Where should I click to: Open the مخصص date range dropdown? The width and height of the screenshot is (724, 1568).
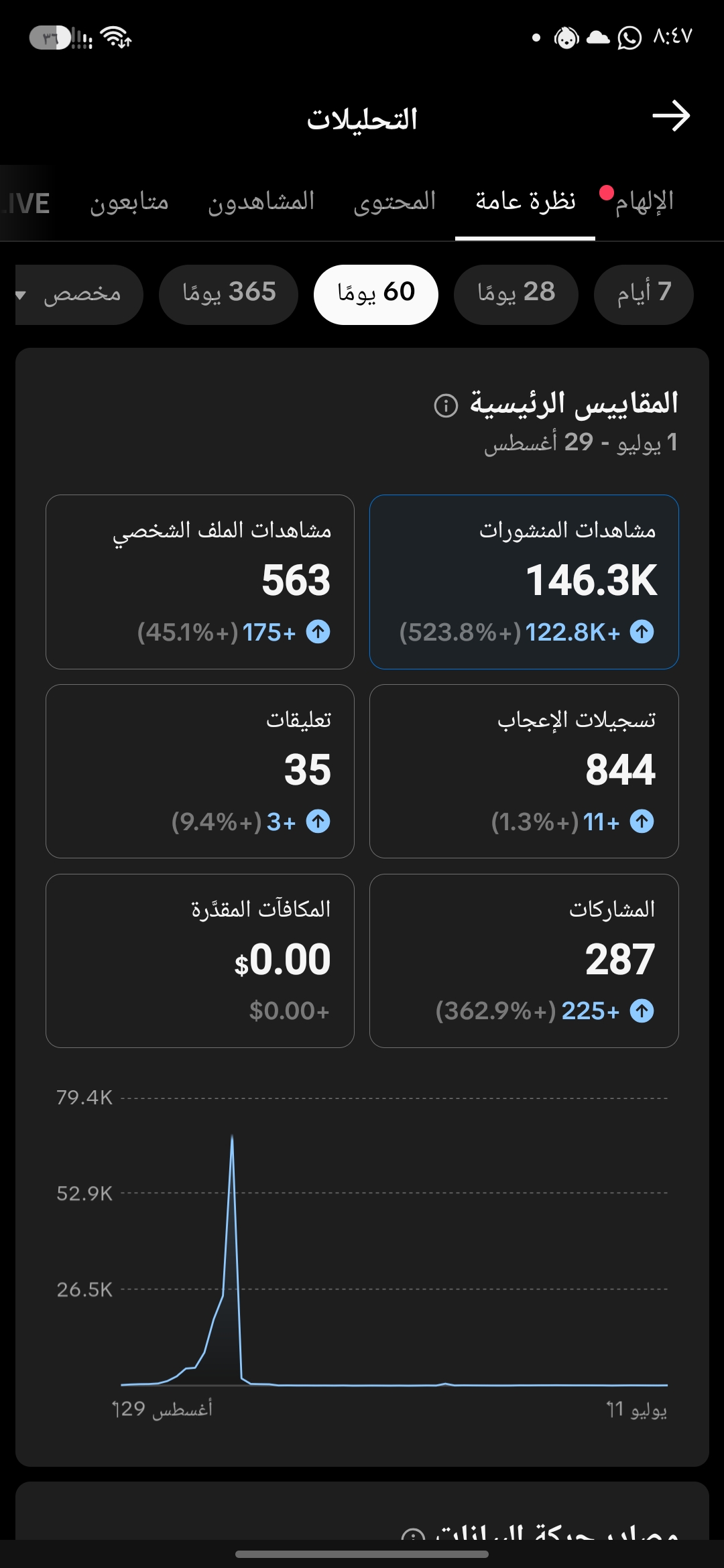coord(79,294)
